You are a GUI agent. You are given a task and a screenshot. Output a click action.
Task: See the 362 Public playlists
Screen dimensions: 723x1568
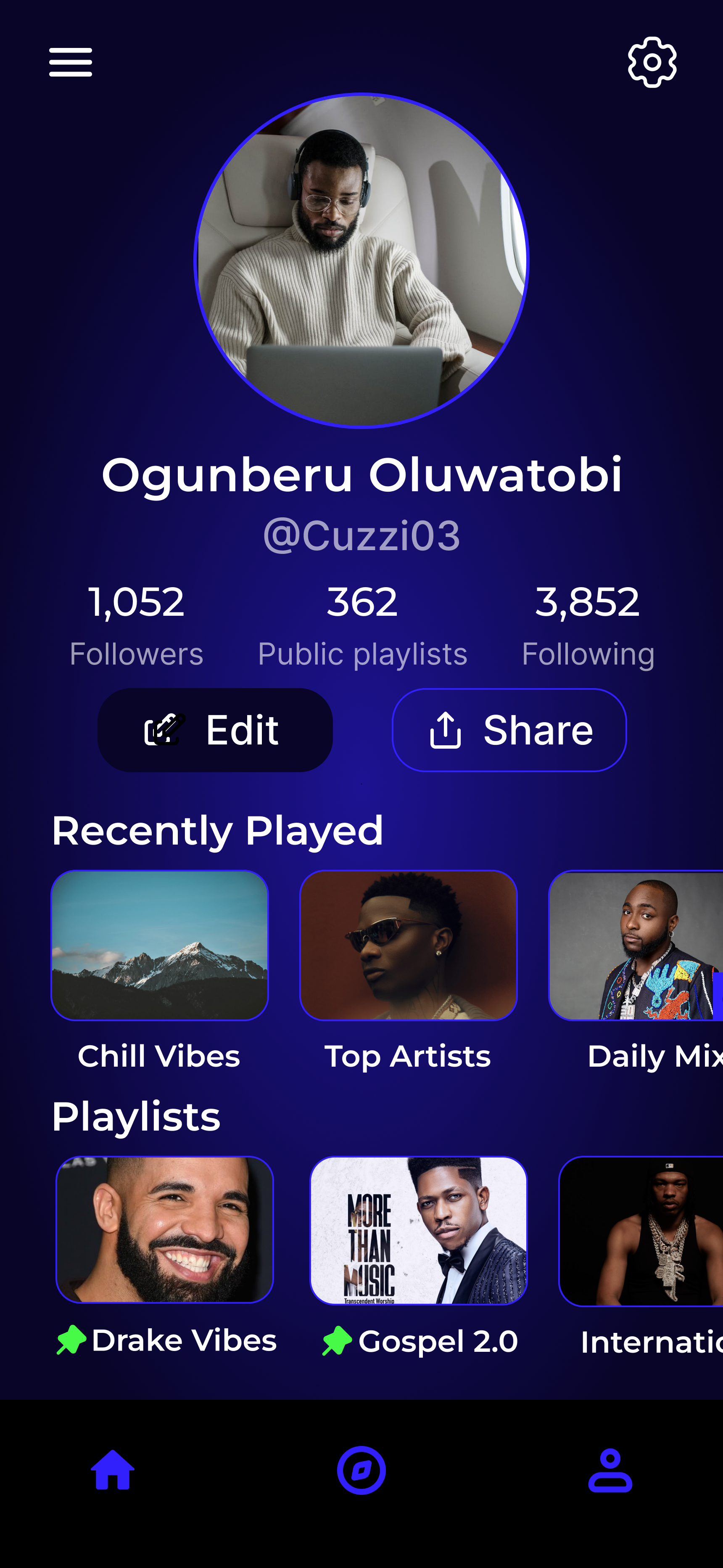point(362,625)
